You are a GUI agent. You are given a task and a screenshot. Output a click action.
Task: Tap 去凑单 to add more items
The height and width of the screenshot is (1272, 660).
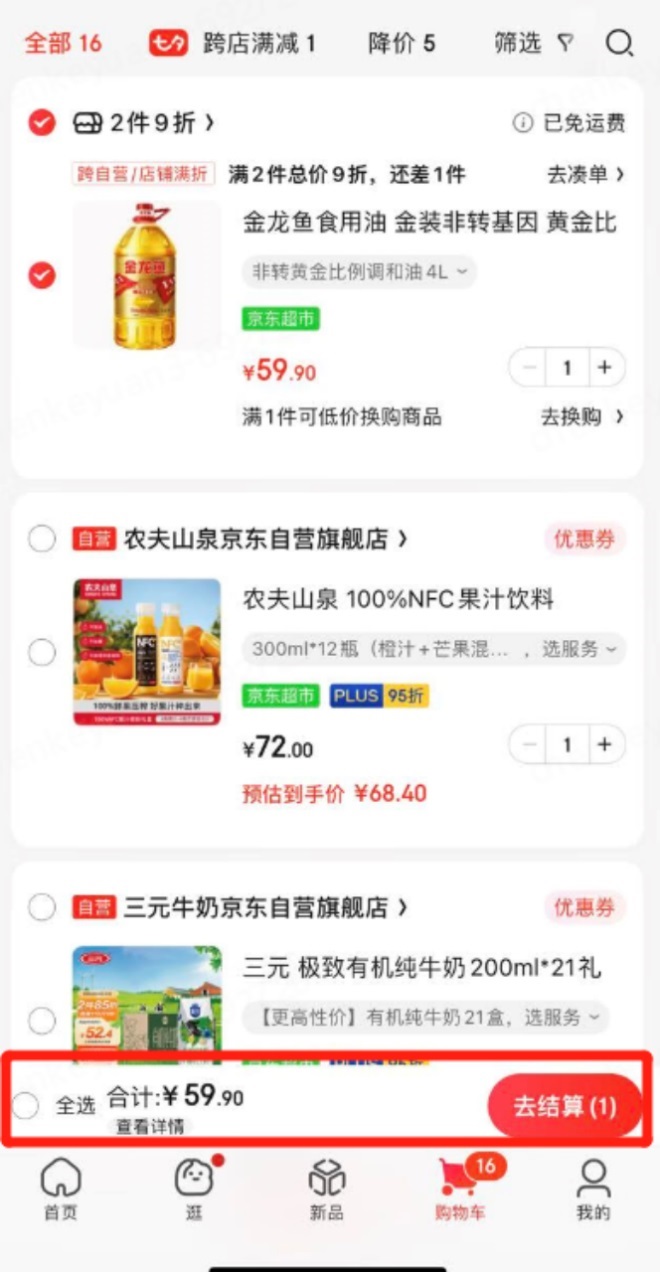(x=585, y=174)
